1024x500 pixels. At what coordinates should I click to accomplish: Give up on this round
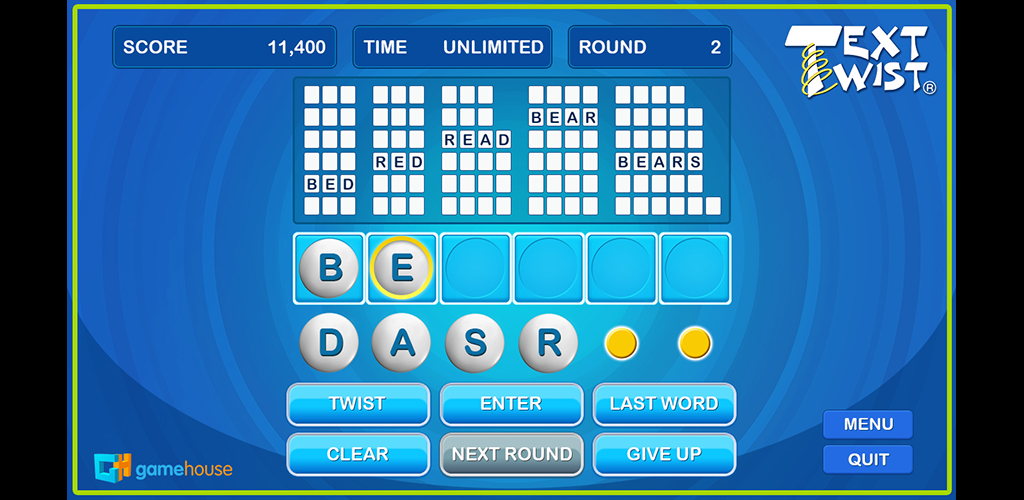click(x=664, y=454)
